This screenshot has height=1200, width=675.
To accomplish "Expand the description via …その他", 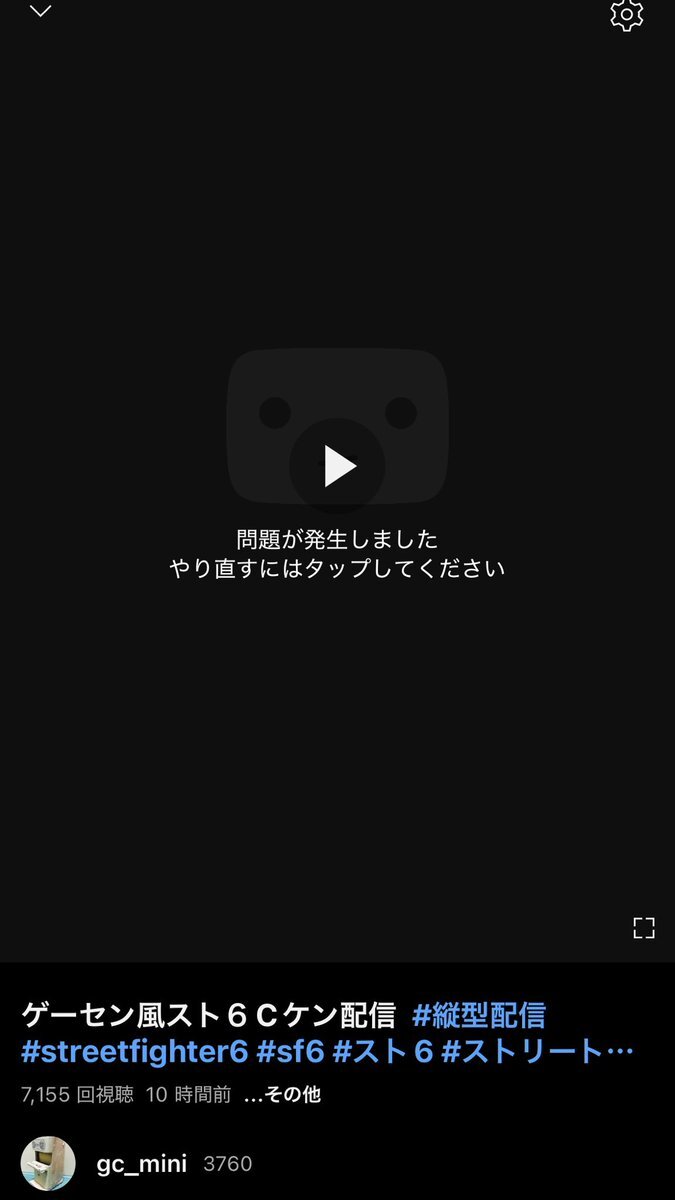I will pyautogui.click(x=282, y=1095).
